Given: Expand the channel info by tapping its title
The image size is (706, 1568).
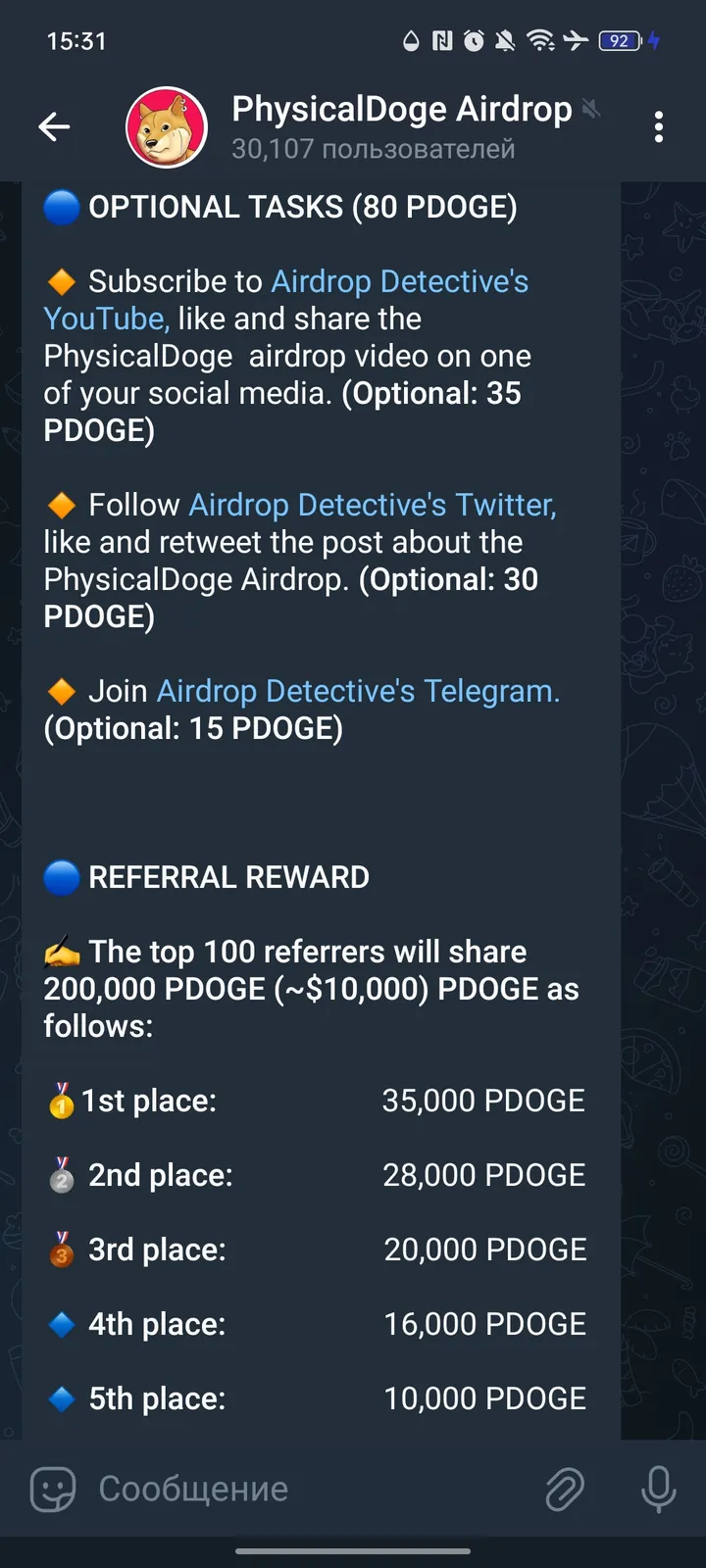Looking at the screenshot, I should coord(400,108).
